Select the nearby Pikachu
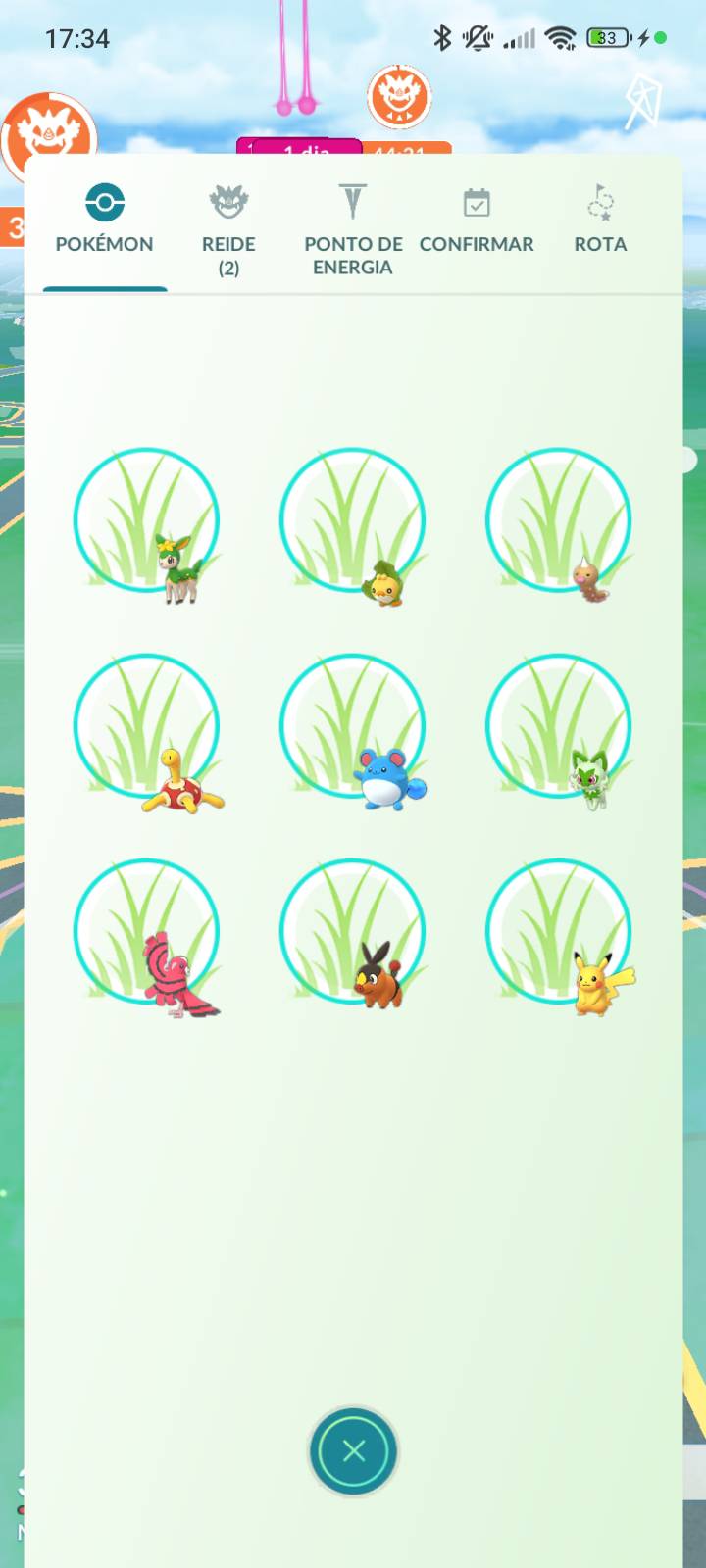Viewport: 706px width, 1568px height. 559,934
